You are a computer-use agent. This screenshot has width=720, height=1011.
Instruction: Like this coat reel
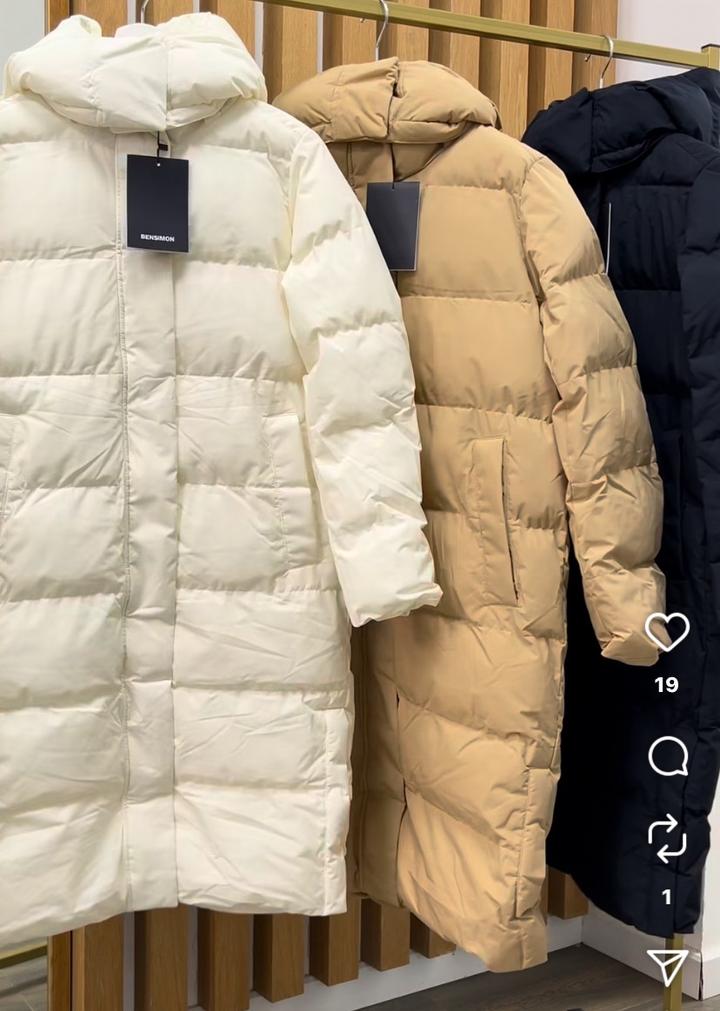click(667, 632)
